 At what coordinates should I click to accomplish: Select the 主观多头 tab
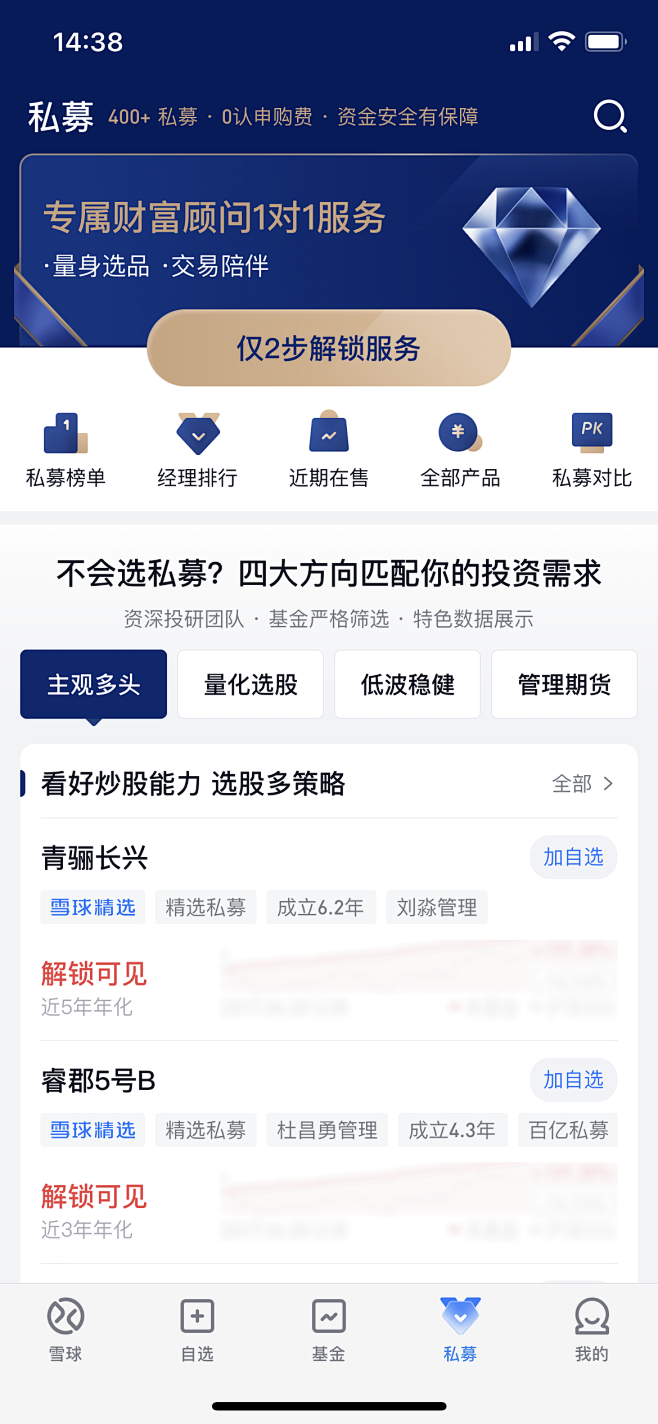coord(94,685)
